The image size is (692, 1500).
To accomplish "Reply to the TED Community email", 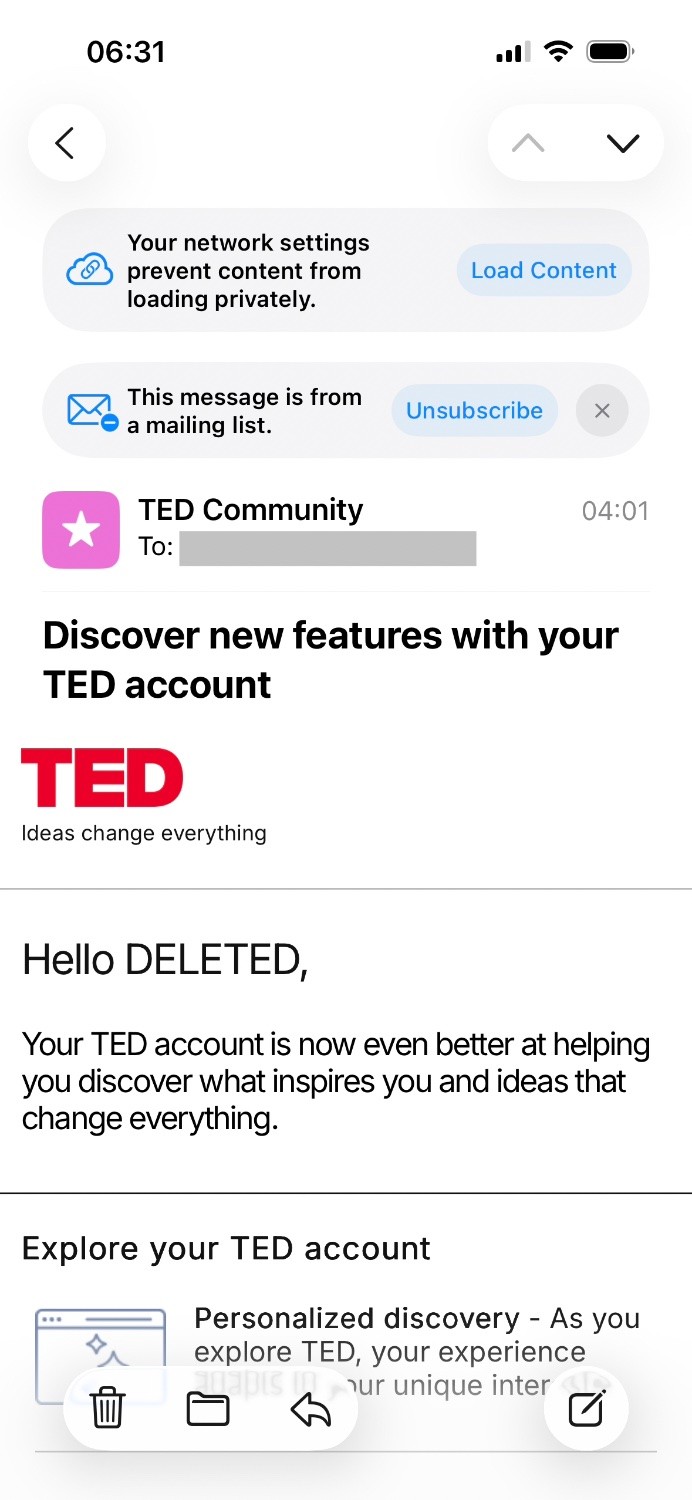I will 310,1409.
